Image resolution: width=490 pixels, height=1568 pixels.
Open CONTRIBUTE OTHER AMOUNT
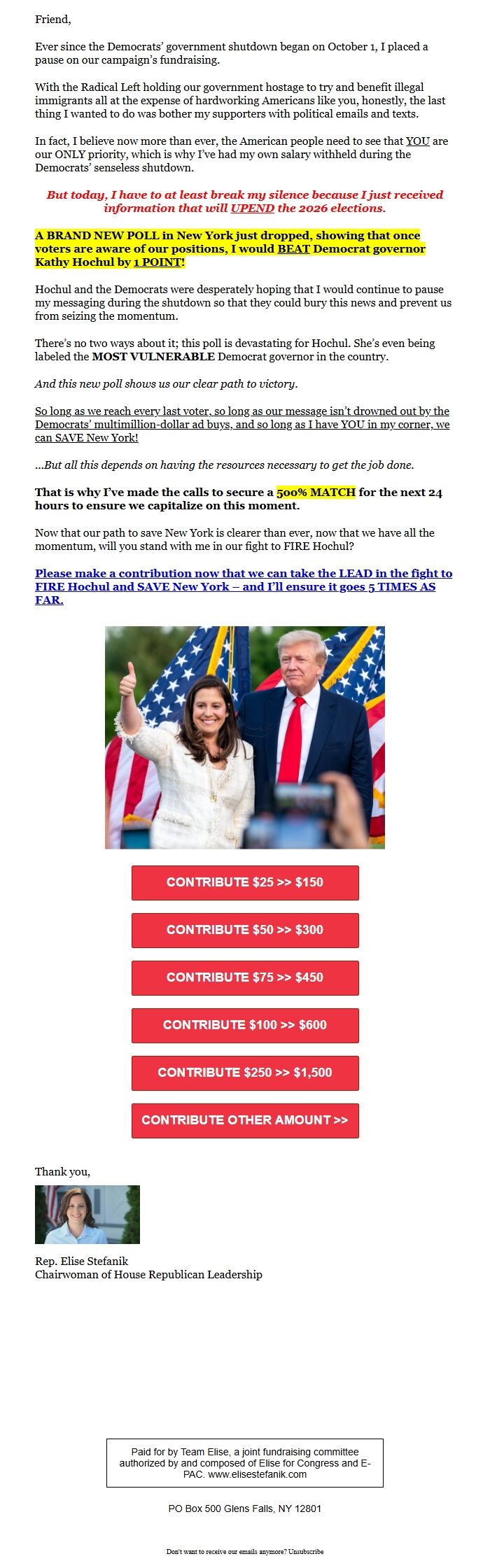(x=245, y=1120)
